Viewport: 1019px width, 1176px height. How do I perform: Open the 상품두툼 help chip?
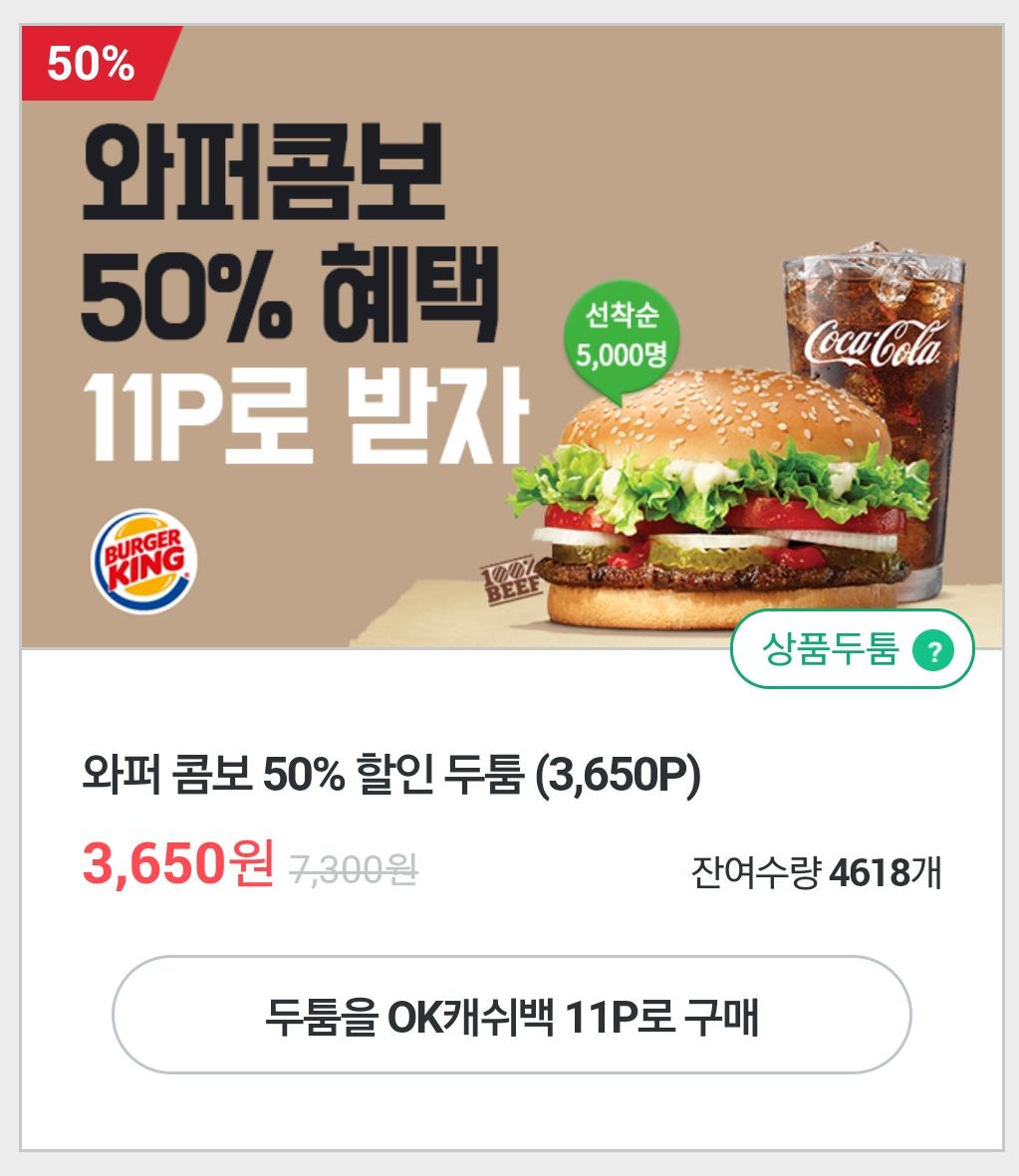click(x=853, y=651)
